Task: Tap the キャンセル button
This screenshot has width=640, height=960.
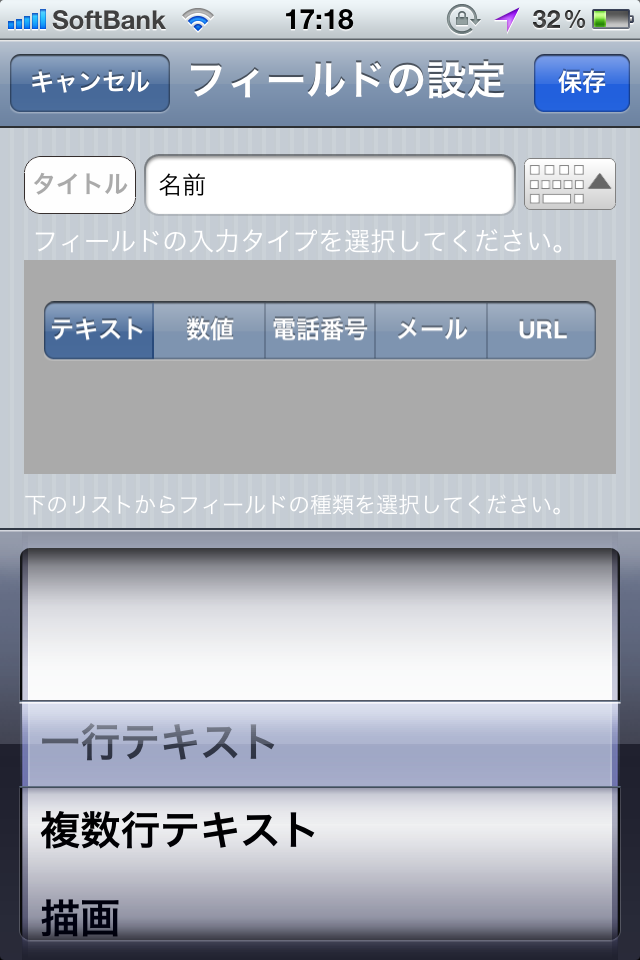Action: [x=89, y=82]
